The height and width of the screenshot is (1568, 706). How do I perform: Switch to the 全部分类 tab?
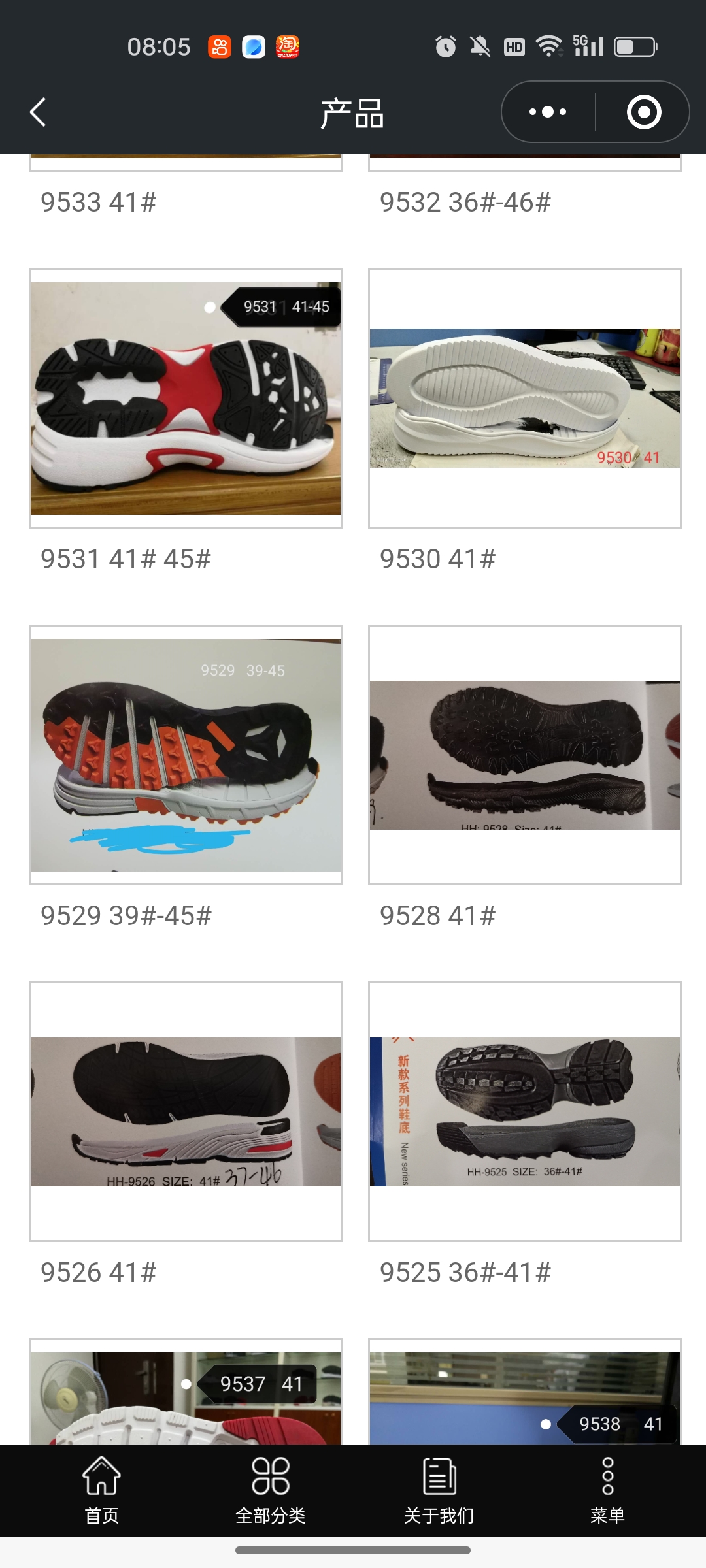point(270,1491)
